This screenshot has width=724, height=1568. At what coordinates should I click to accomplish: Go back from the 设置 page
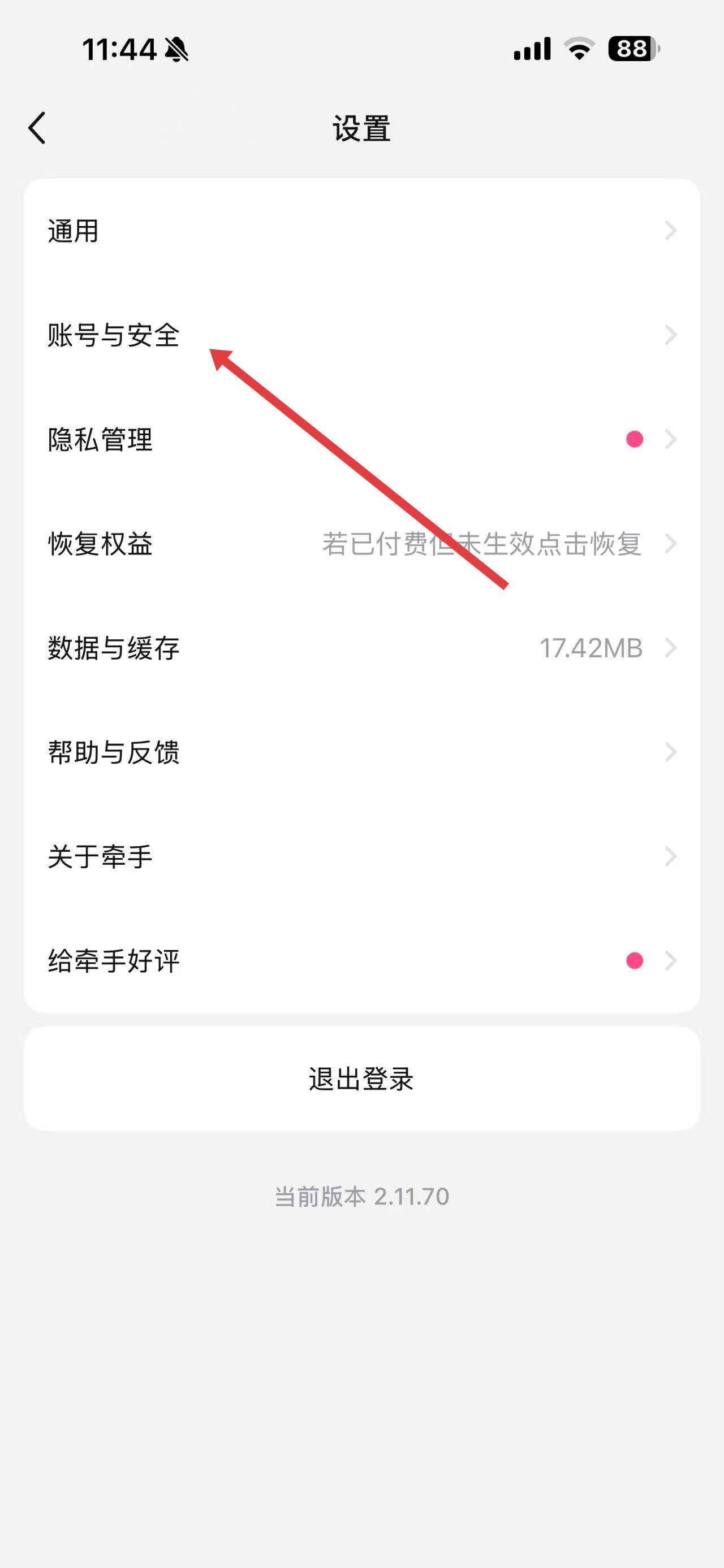37,128
